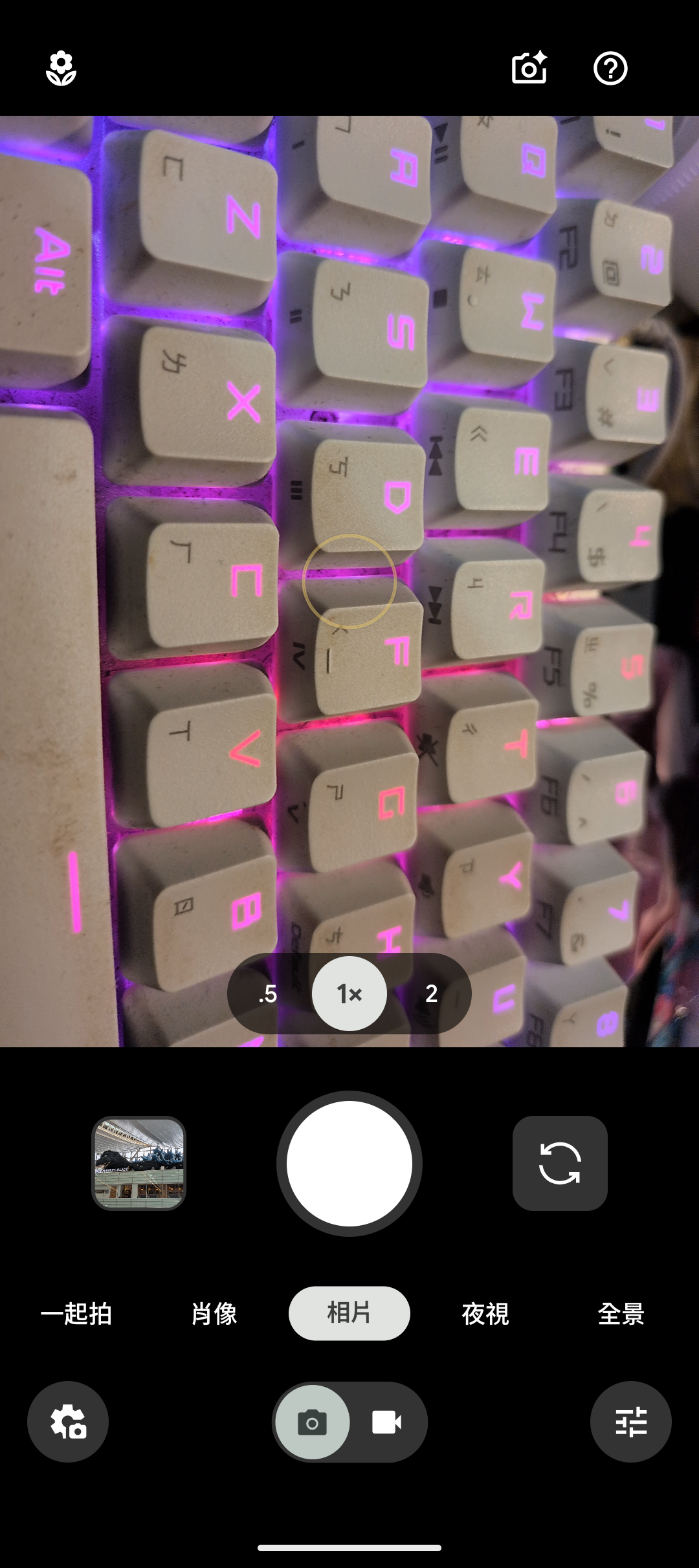The image size is (699, 1568).
Task: Open camera settings gear
Action: 68,1422
